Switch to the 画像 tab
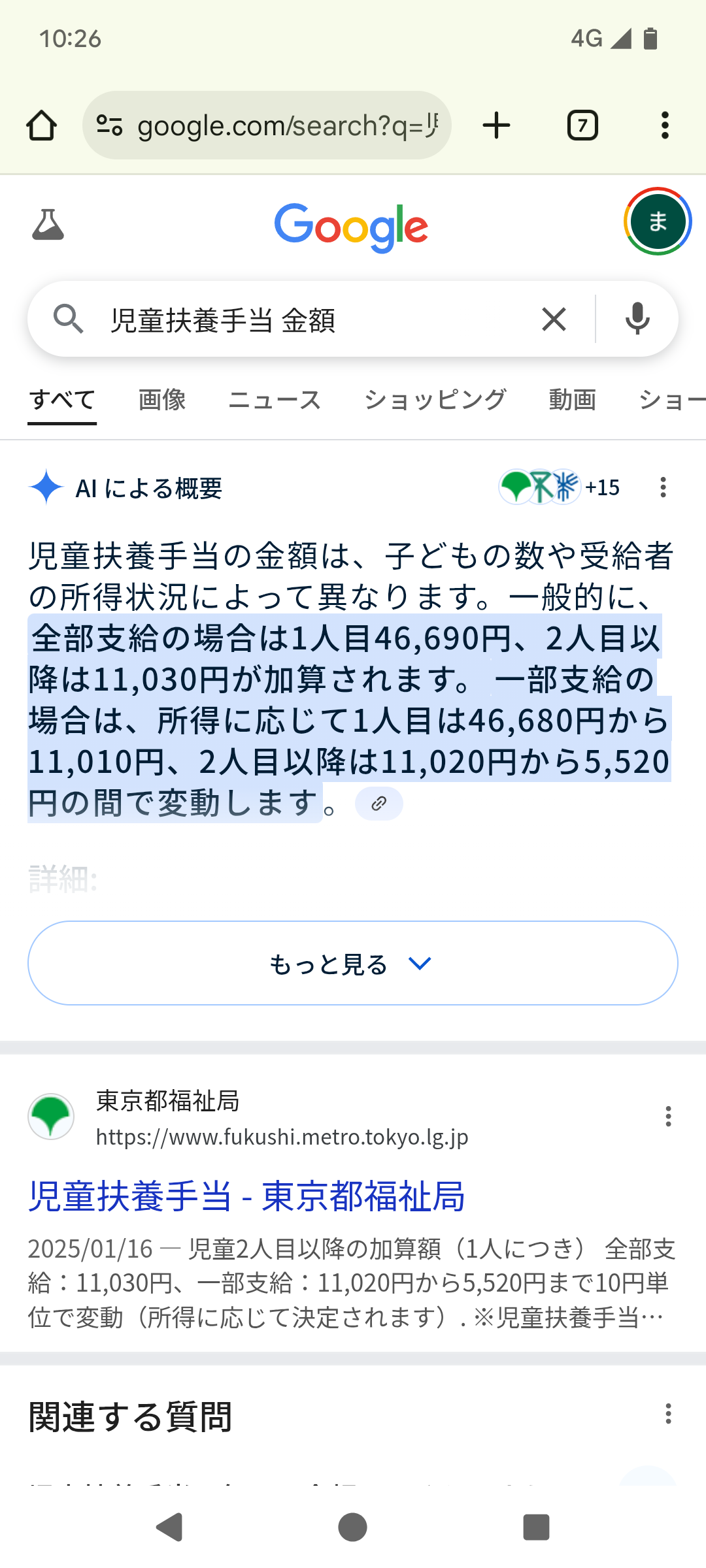706x1568 pixels. 162,400
